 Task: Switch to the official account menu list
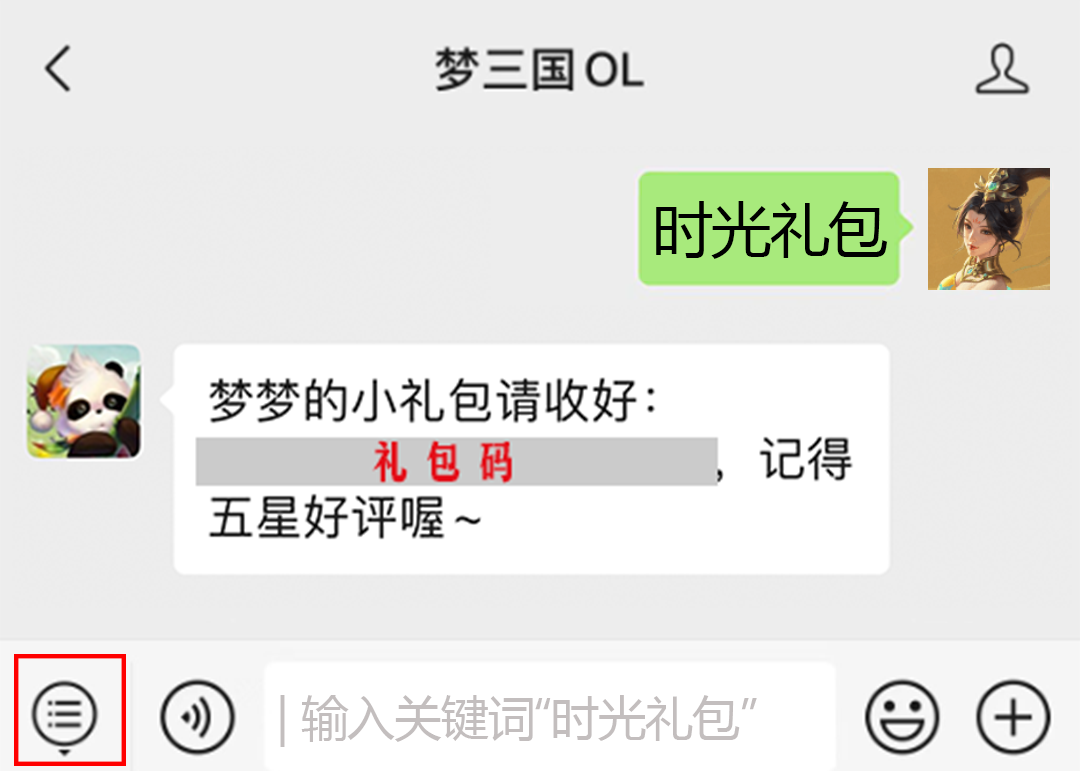pos(65,714)
